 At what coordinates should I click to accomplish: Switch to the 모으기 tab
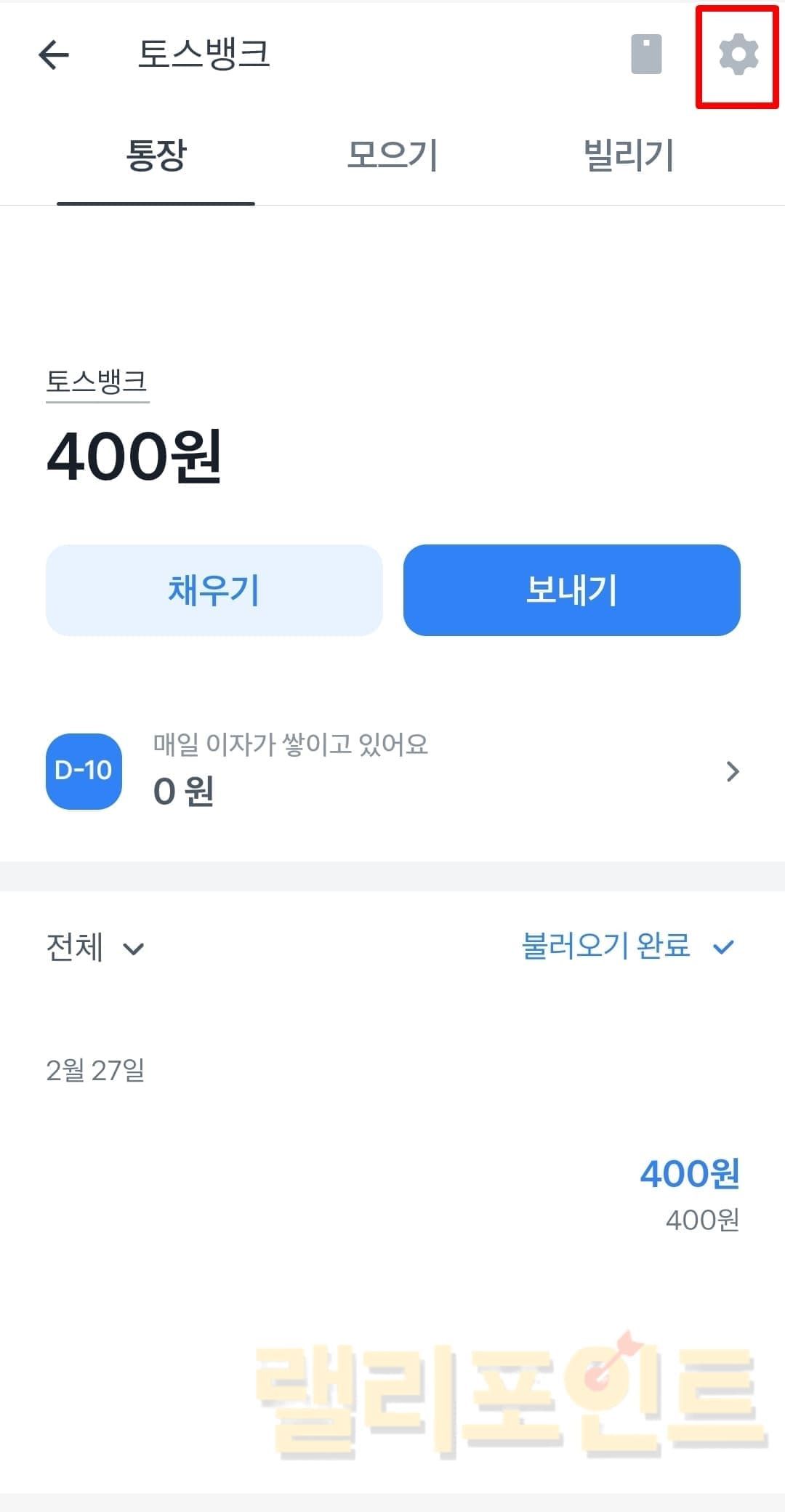pos(392,156)
